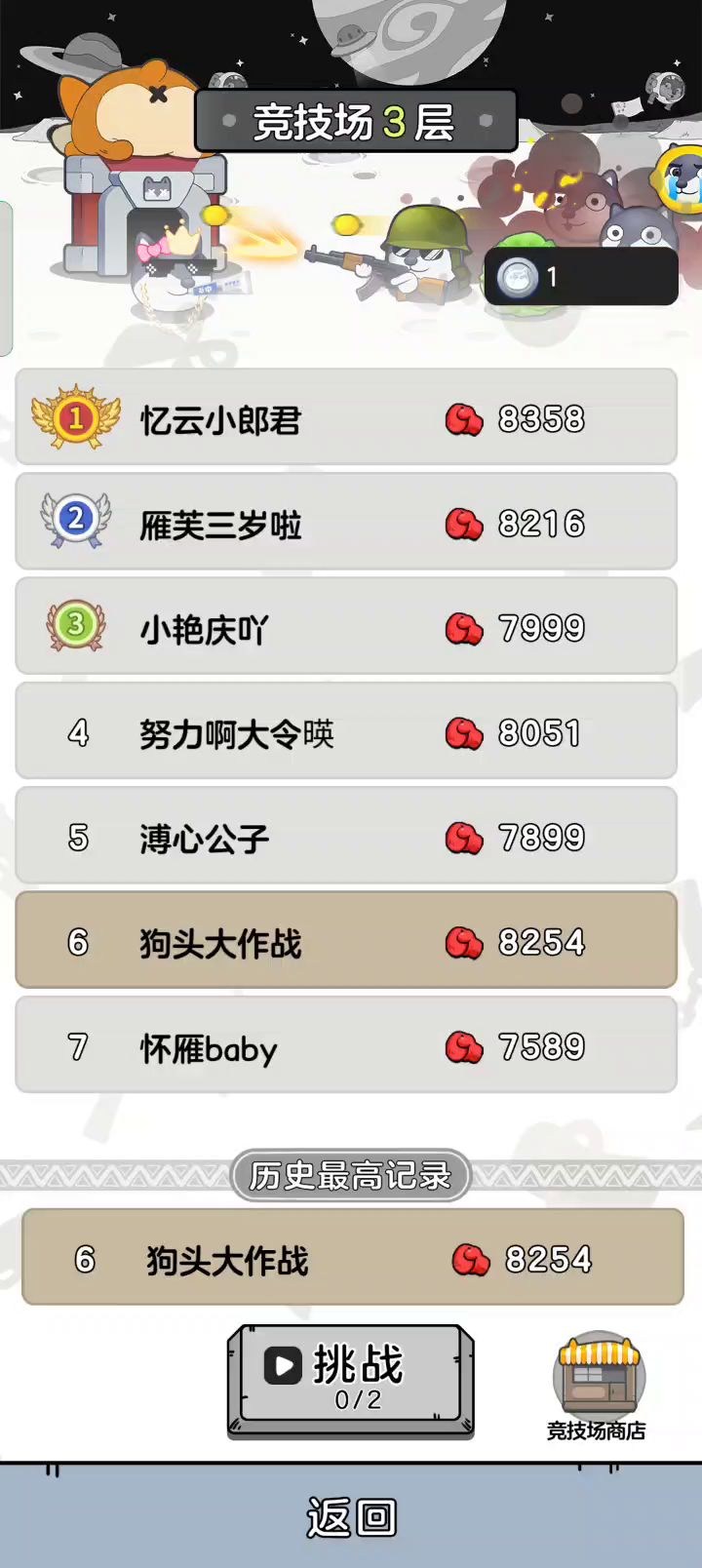Tap 返回 to go back
The image size is (702, 1568).
(x=351, y=1517)
